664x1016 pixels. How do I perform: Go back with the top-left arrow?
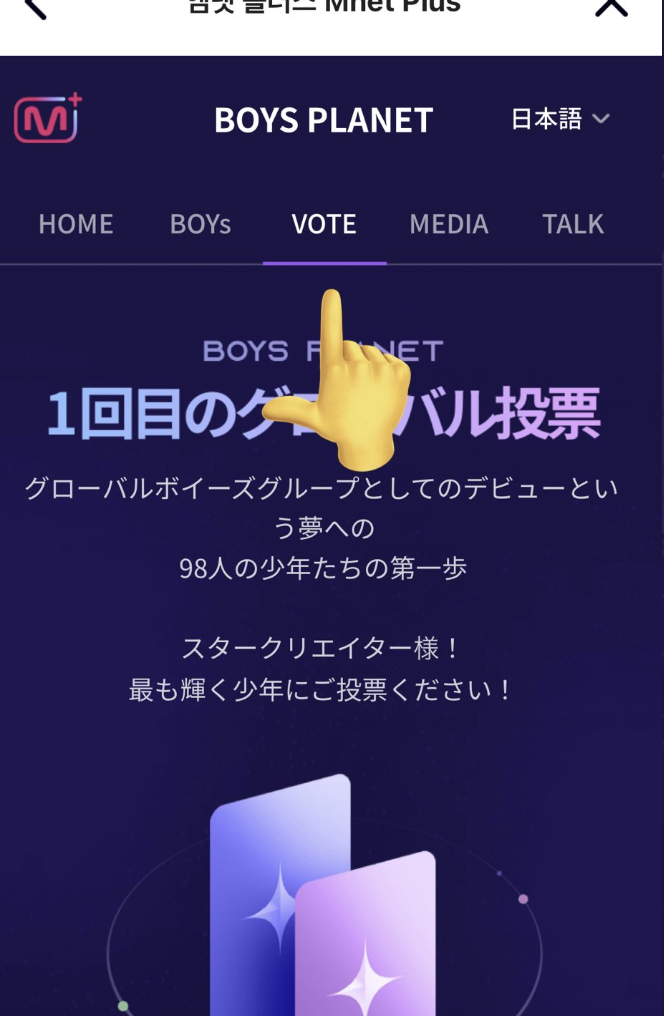point(35,8)
